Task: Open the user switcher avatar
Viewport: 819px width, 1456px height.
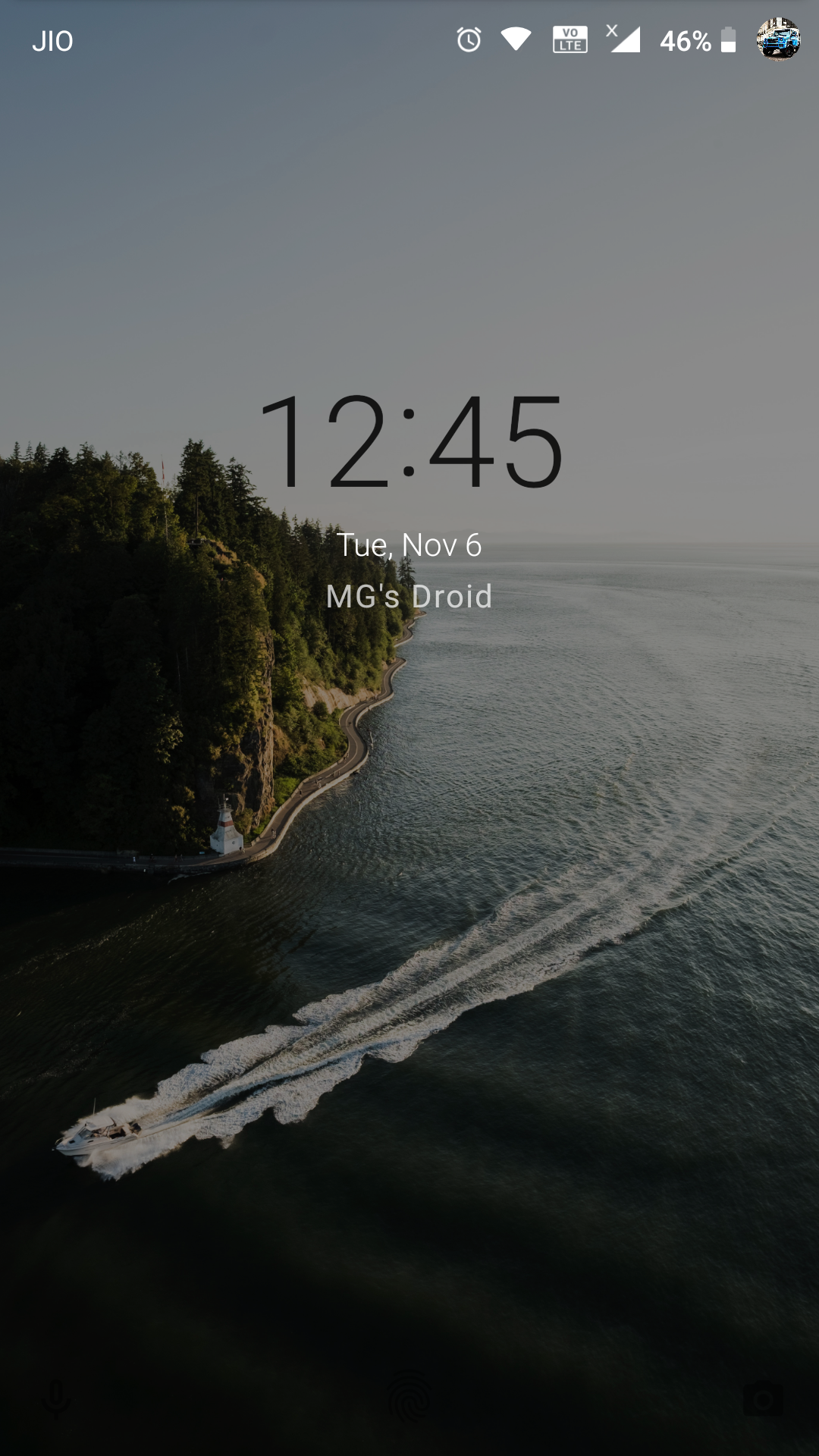Action: 778,39
